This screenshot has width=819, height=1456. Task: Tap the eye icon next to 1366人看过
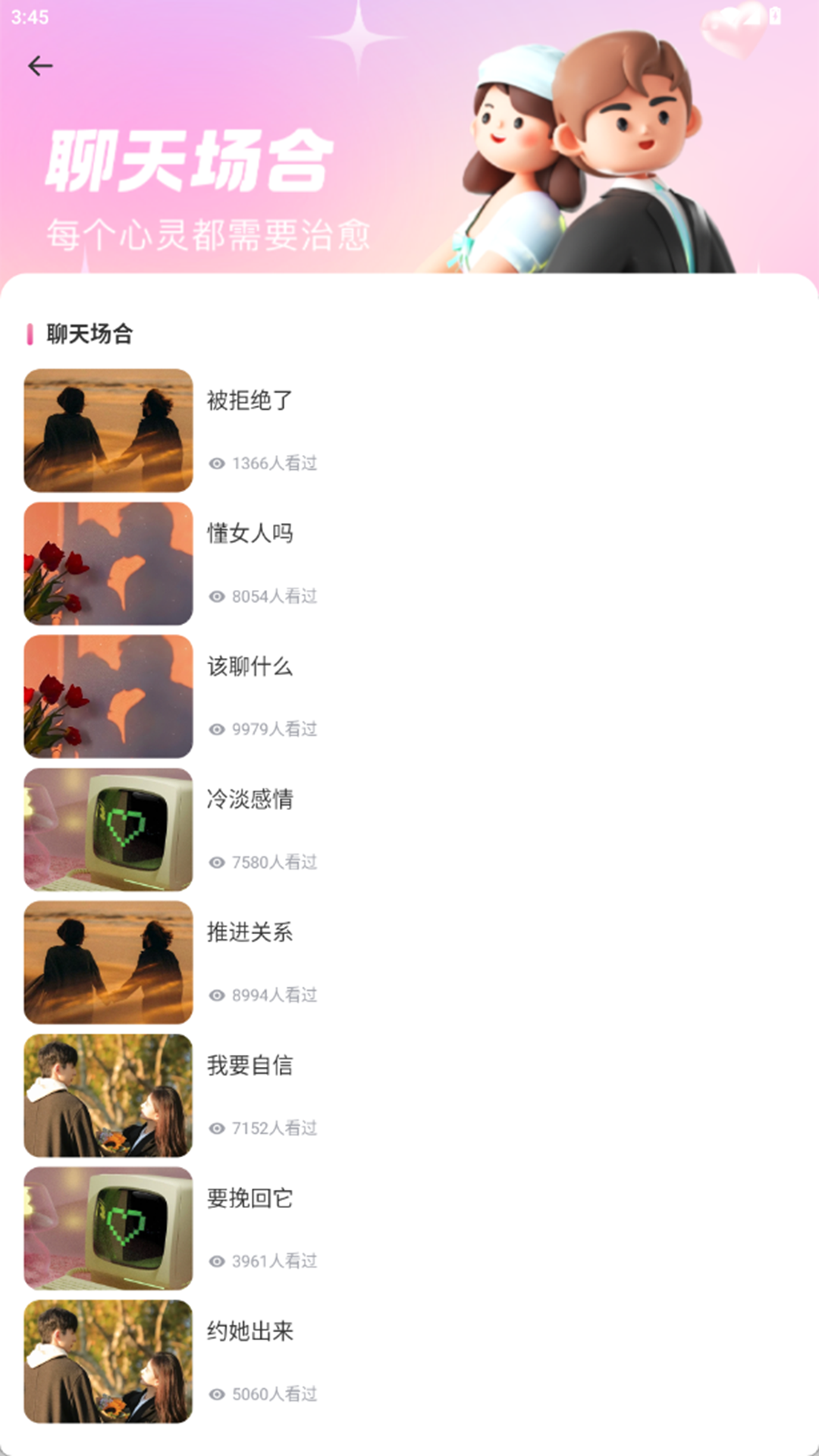click(217, 464)
